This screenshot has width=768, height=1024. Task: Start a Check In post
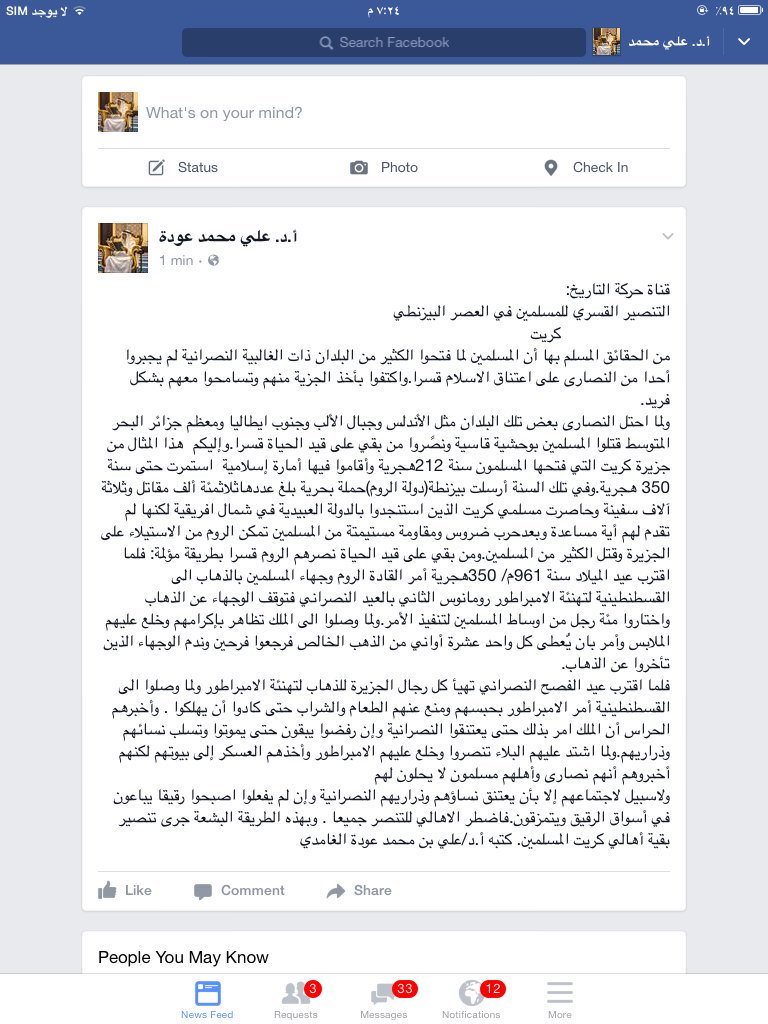tap(585, 167)
